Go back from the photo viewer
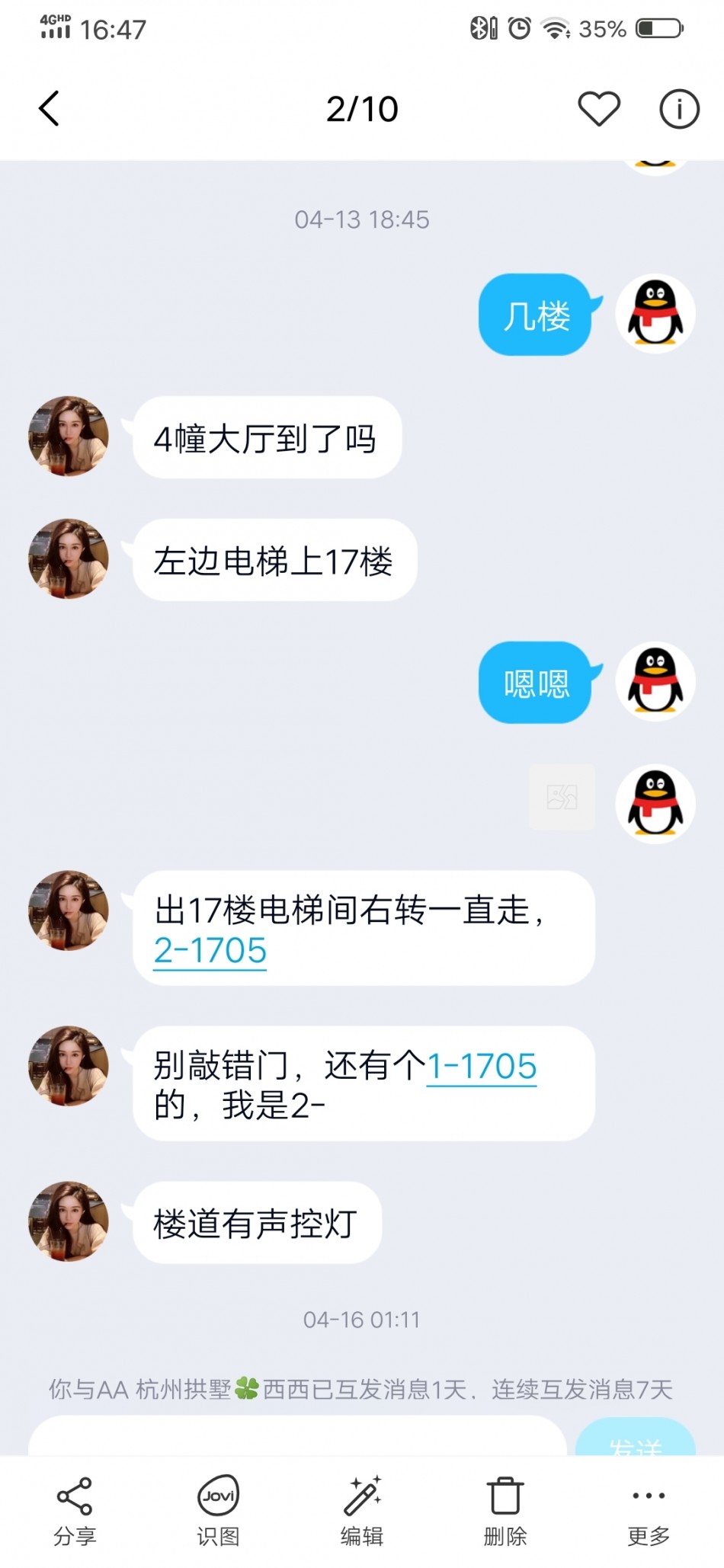The image size is (724, 1568). (x=50, y=109)
